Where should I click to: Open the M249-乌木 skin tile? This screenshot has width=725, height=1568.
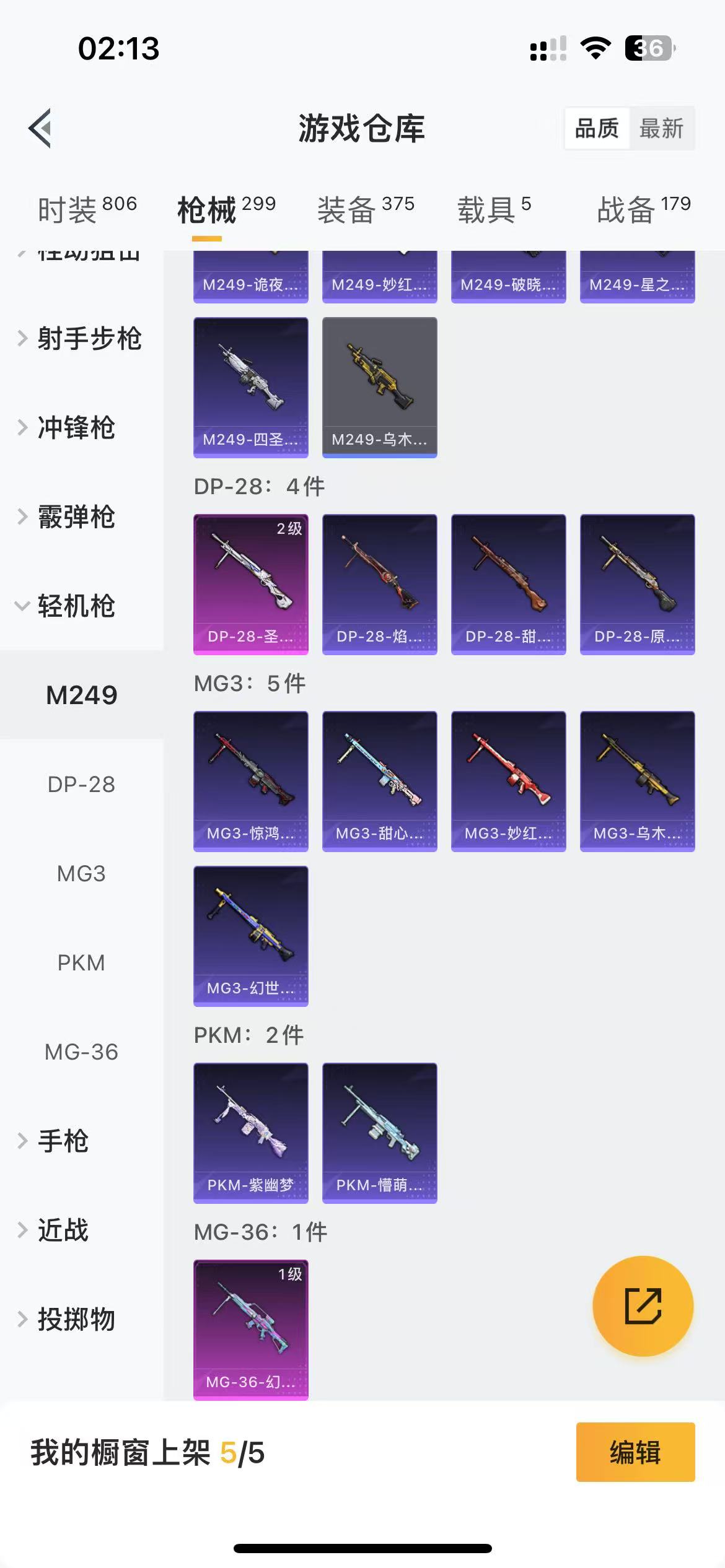click(x=379, y=387)
